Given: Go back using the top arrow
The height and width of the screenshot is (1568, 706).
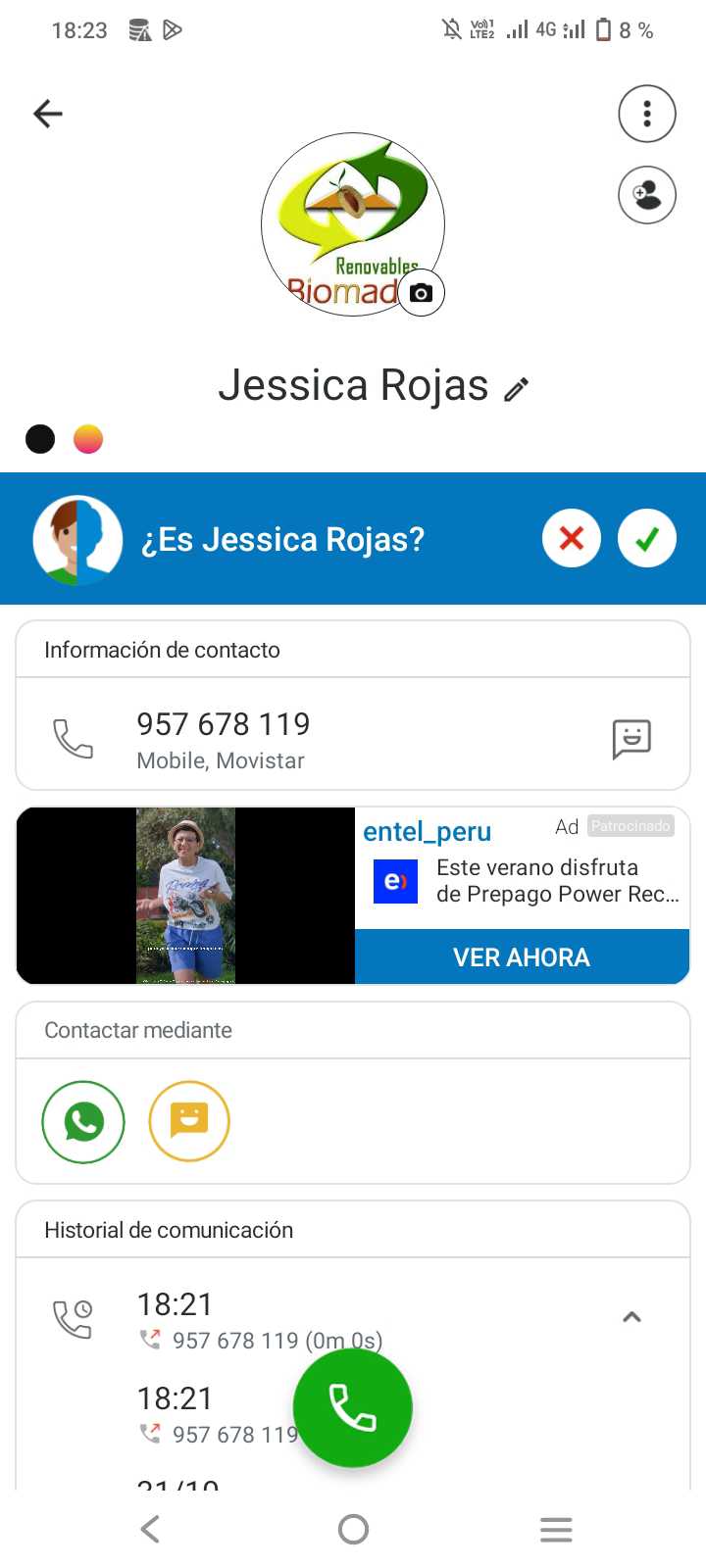Looking at the screenshot, I should (47, 114).
